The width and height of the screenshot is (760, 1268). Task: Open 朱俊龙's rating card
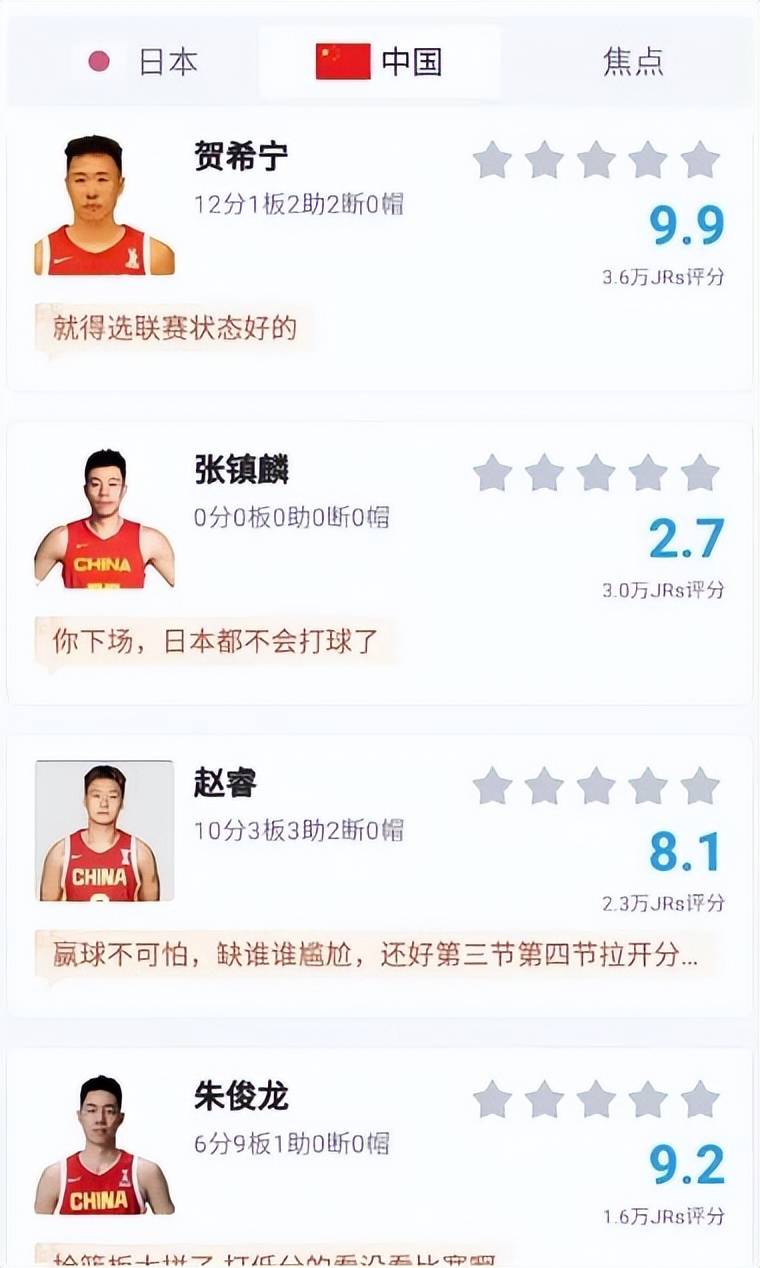pyautogui.click(x=241, y=1096)
